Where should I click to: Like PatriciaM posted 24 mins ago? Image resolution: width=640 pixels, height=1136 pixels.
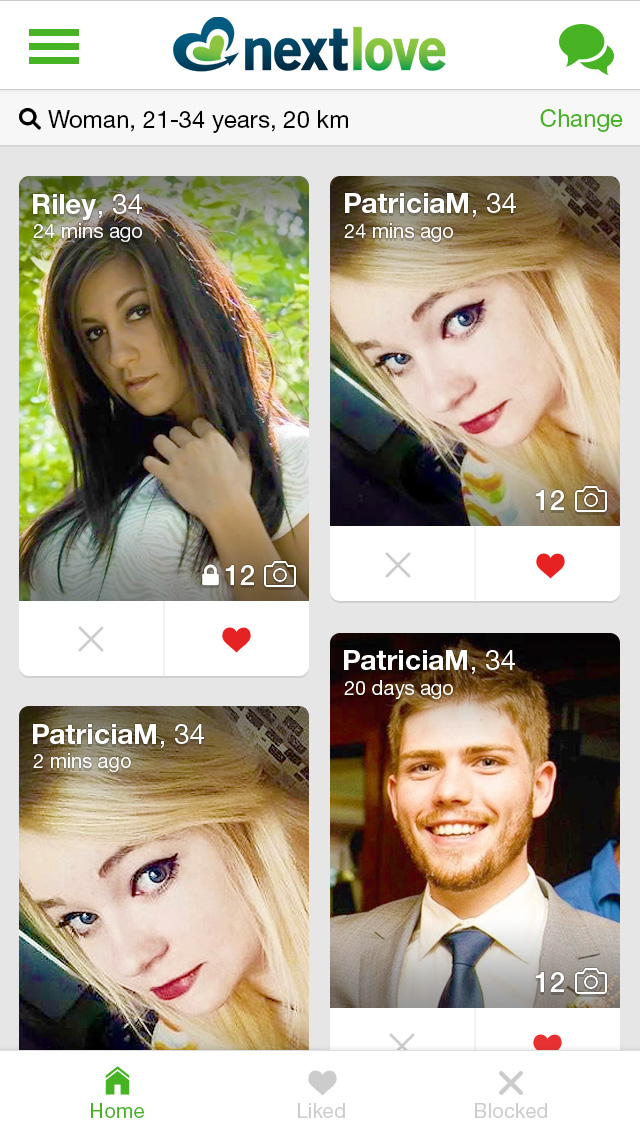[549, 565]
